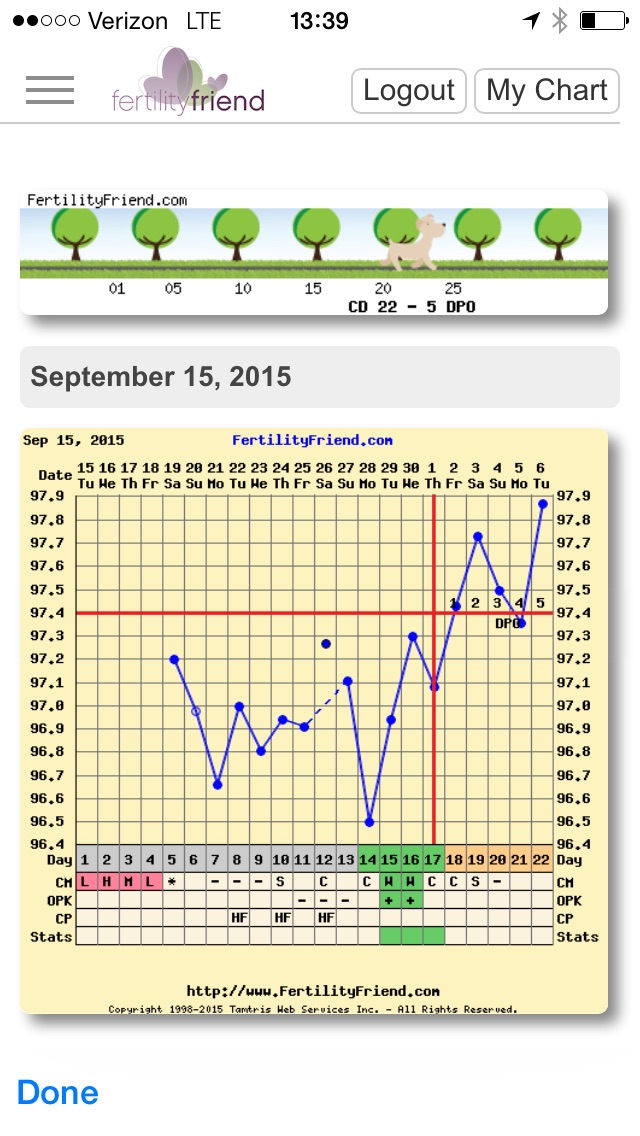Open the hamburger navigation menu
Screen dimensions: 640x1136
point(50,91)
